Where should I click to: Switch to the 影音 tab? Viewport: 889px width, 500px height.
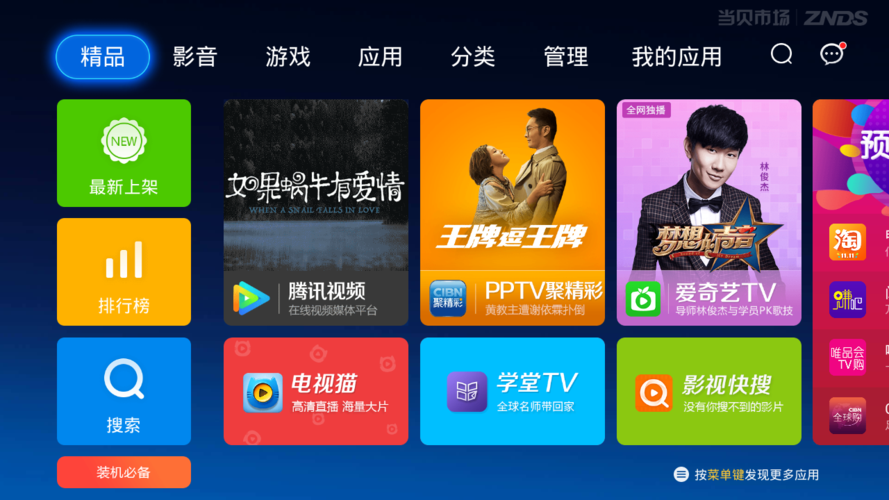click(194, 57)
